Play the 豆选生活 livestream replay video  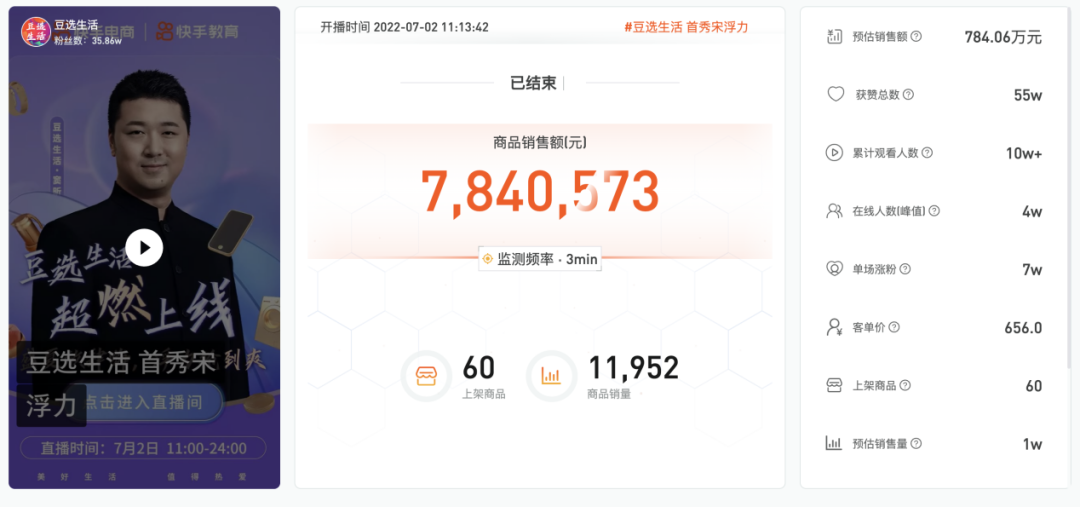[144, 247]
